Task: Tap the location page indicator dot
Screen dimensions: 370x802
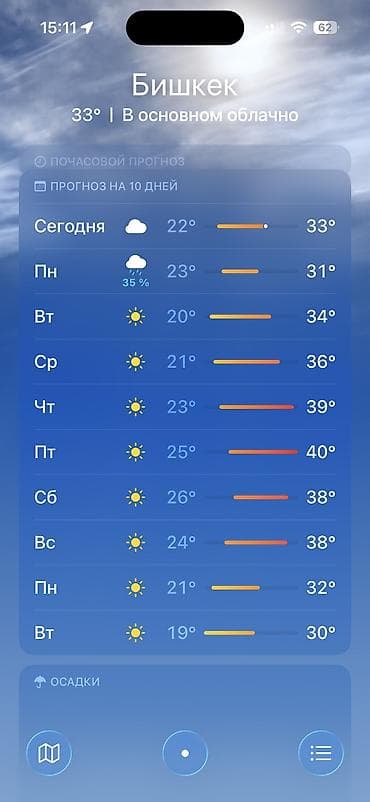Action: 185,753
